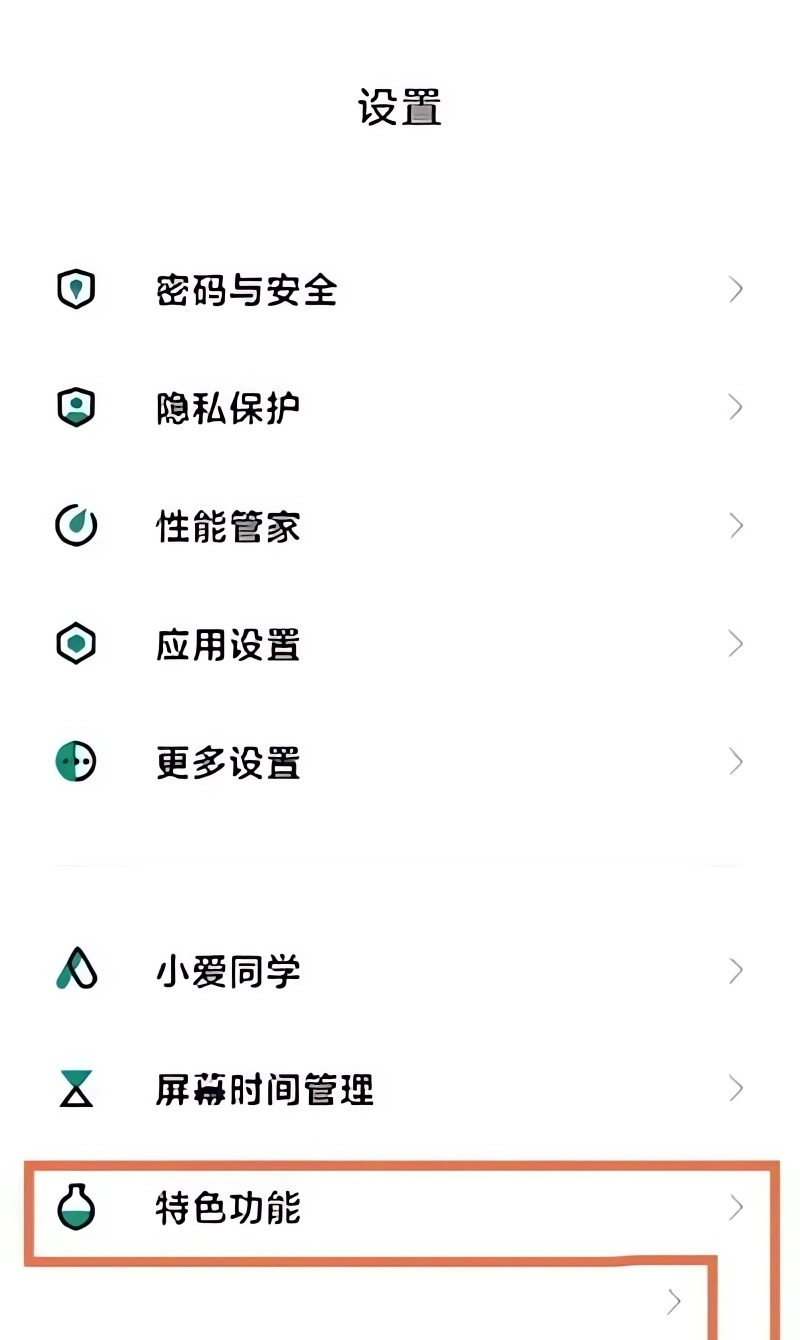
Task: Expand the 更多设置 chevron
Action: (x=736, y=762)
